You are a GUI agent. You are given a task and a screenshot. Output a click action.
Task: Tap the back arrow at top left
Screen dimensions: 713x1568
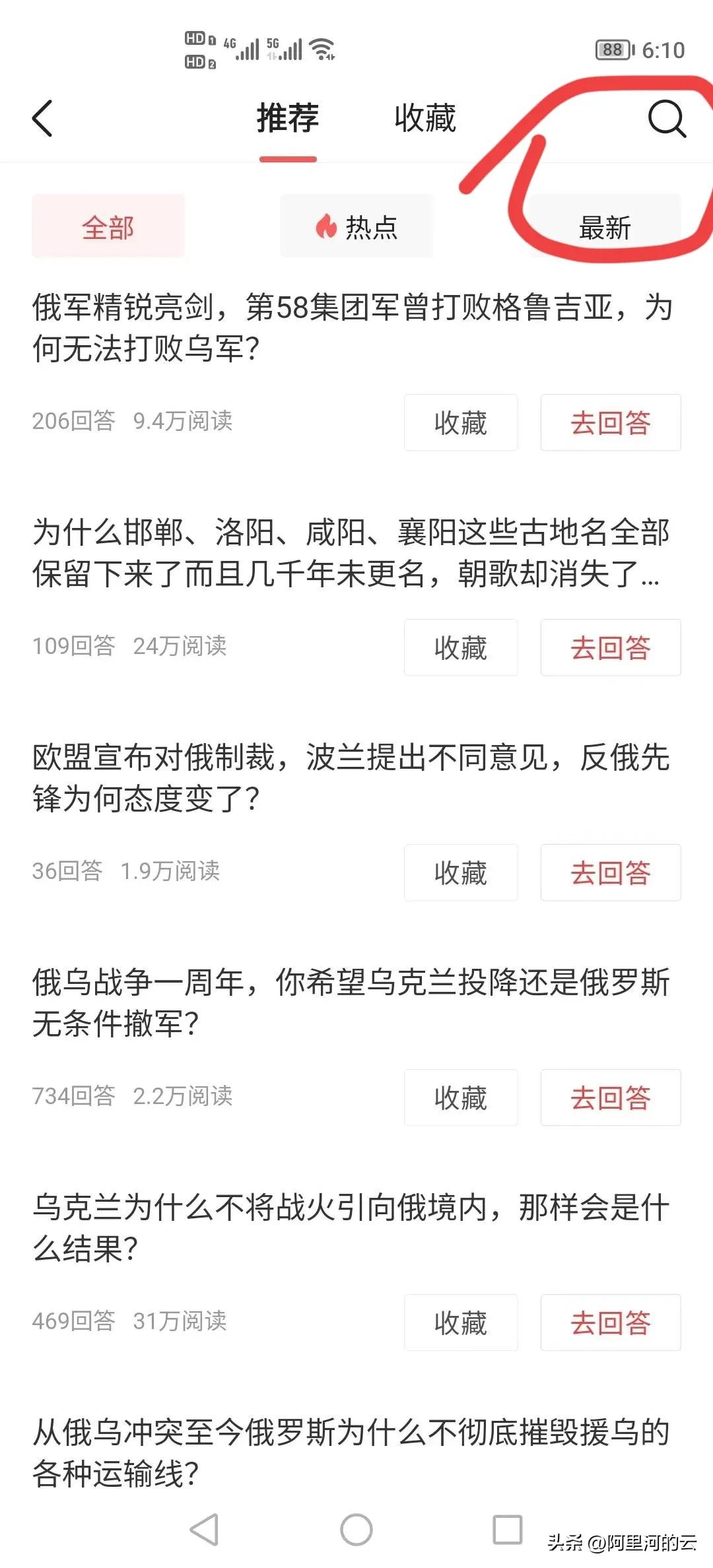(x=41, y=117)
